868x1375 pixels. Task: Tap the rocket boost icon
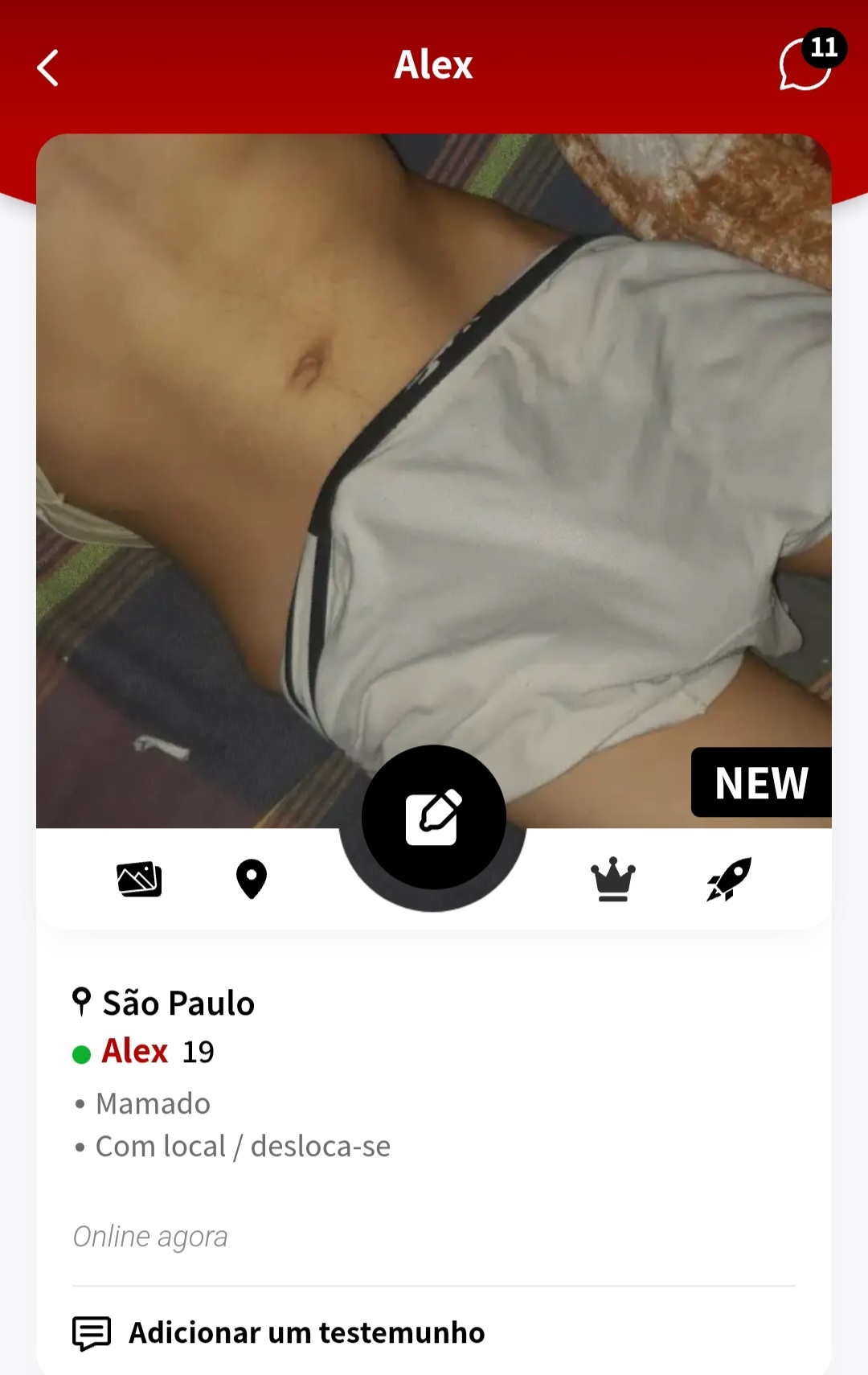coord(729,879)
